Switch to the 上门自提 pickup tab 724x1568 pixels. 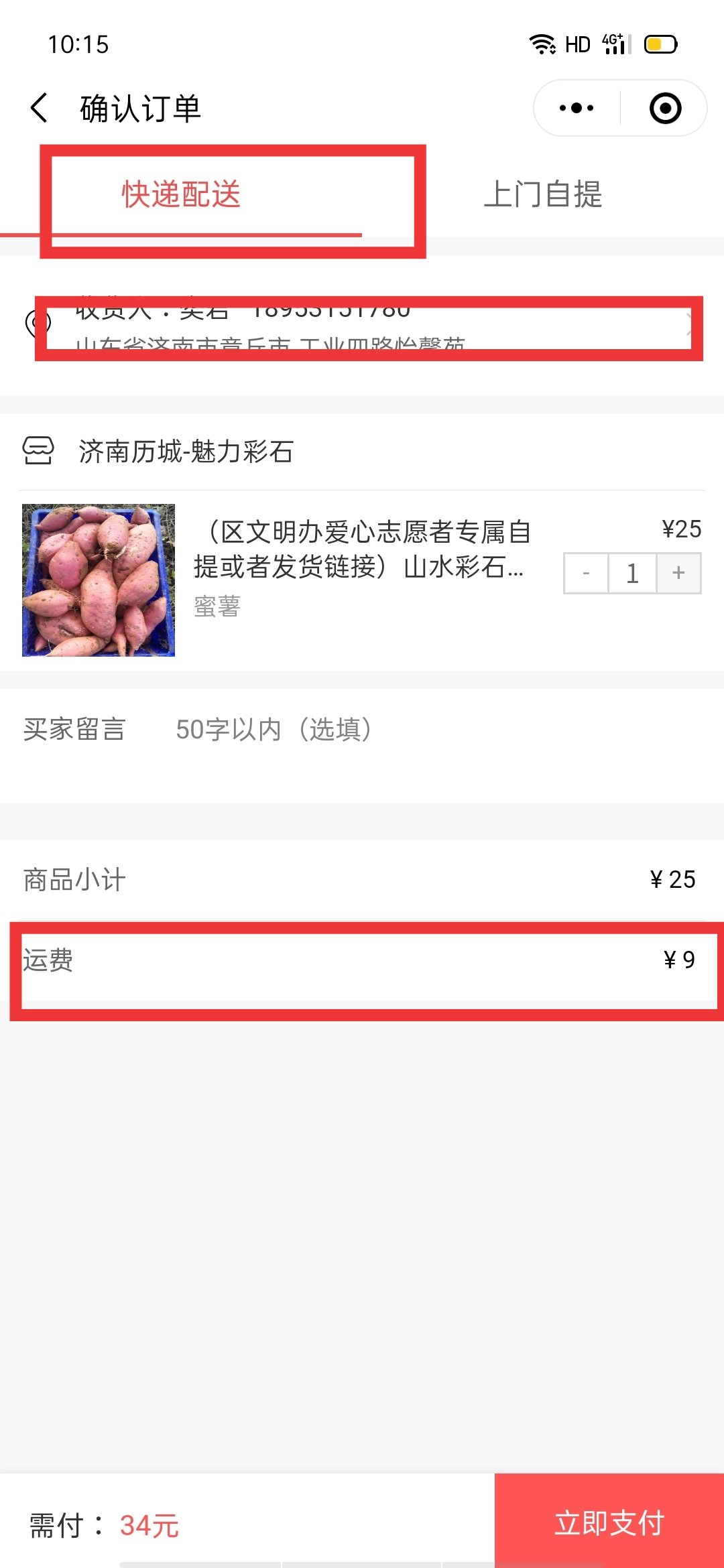coord(543,195)
